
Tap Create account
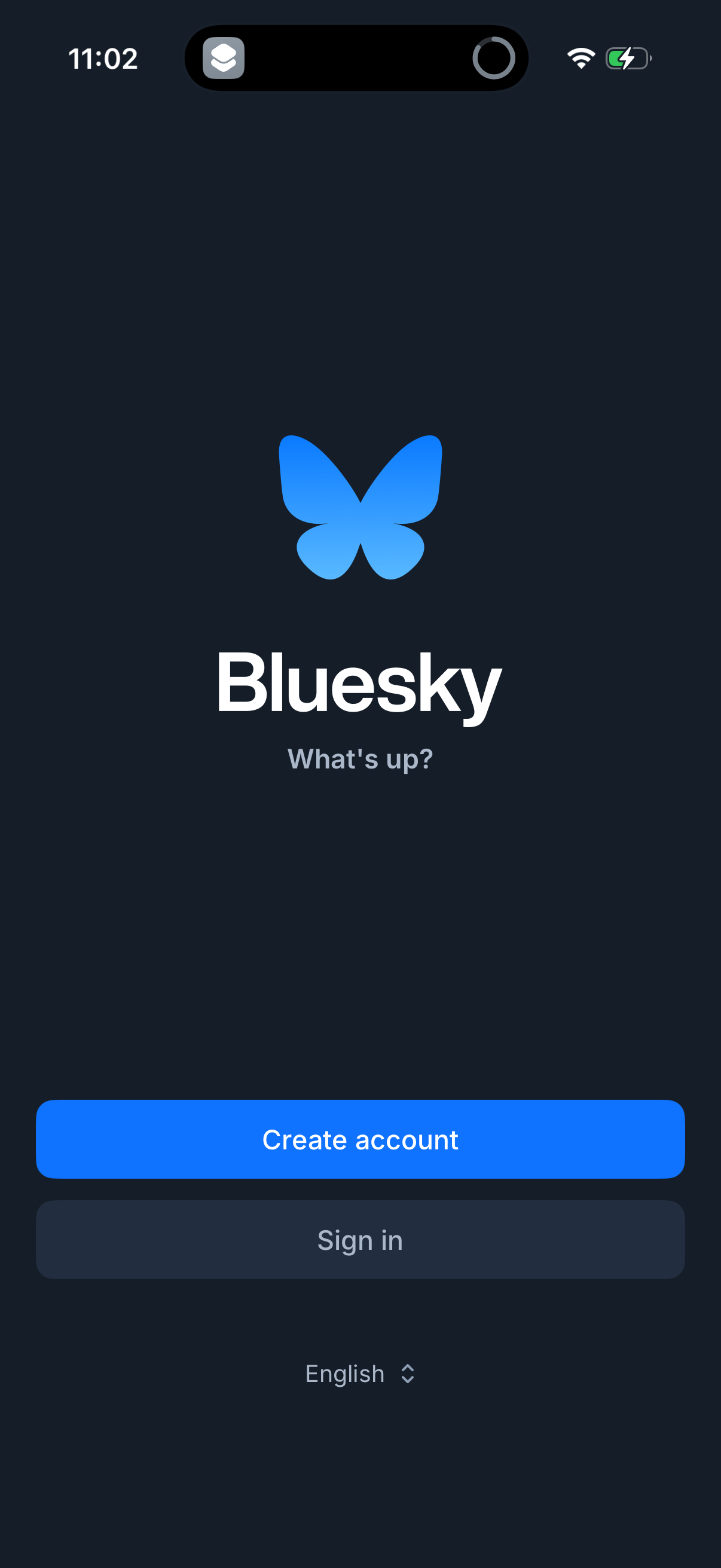click(x=360, y=1139)
